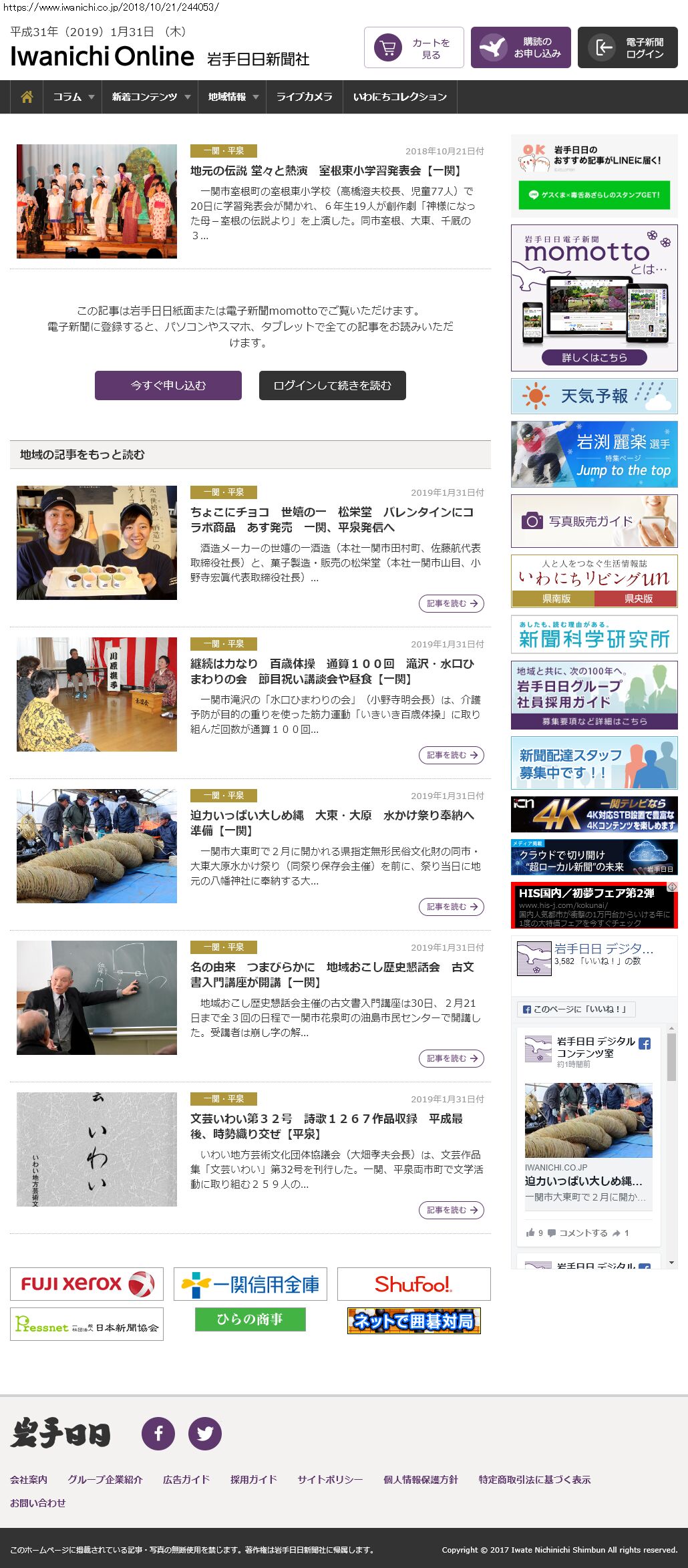Tap the 電子新聞ログイン button

pyautogui.click(x=628, y=47)
